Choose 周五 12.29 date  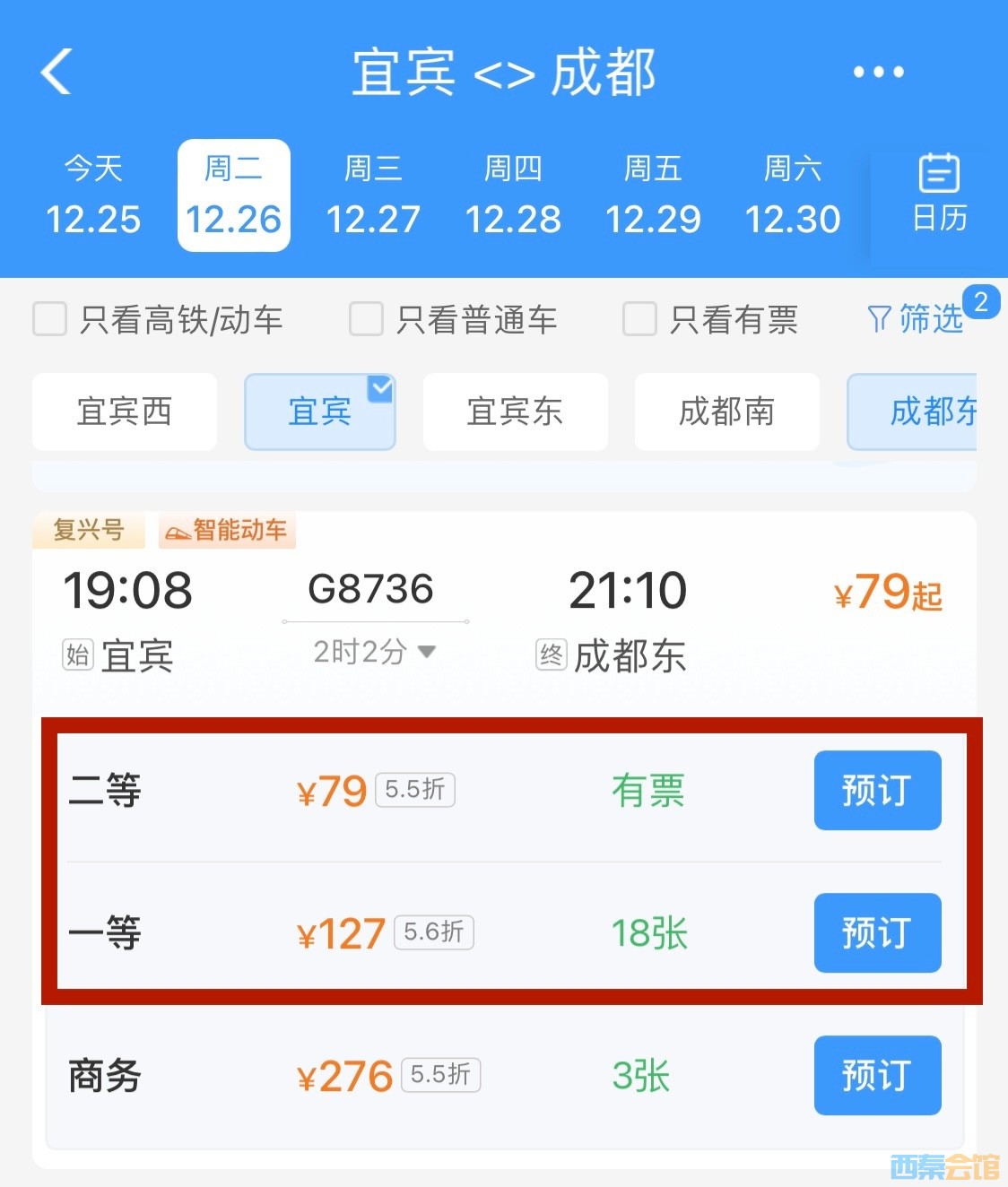(653, 195)
